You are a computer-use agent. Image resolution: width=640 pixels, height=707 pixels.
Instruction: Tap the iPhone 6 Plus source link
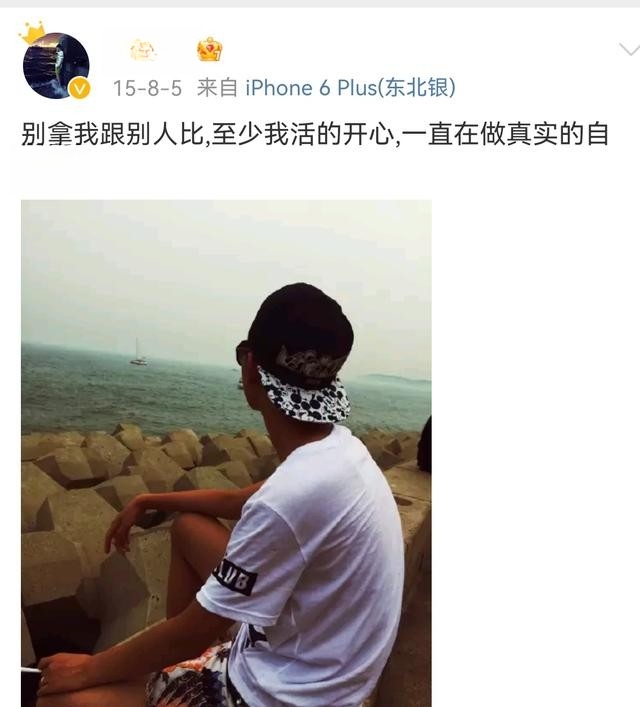tap(350, 88)
